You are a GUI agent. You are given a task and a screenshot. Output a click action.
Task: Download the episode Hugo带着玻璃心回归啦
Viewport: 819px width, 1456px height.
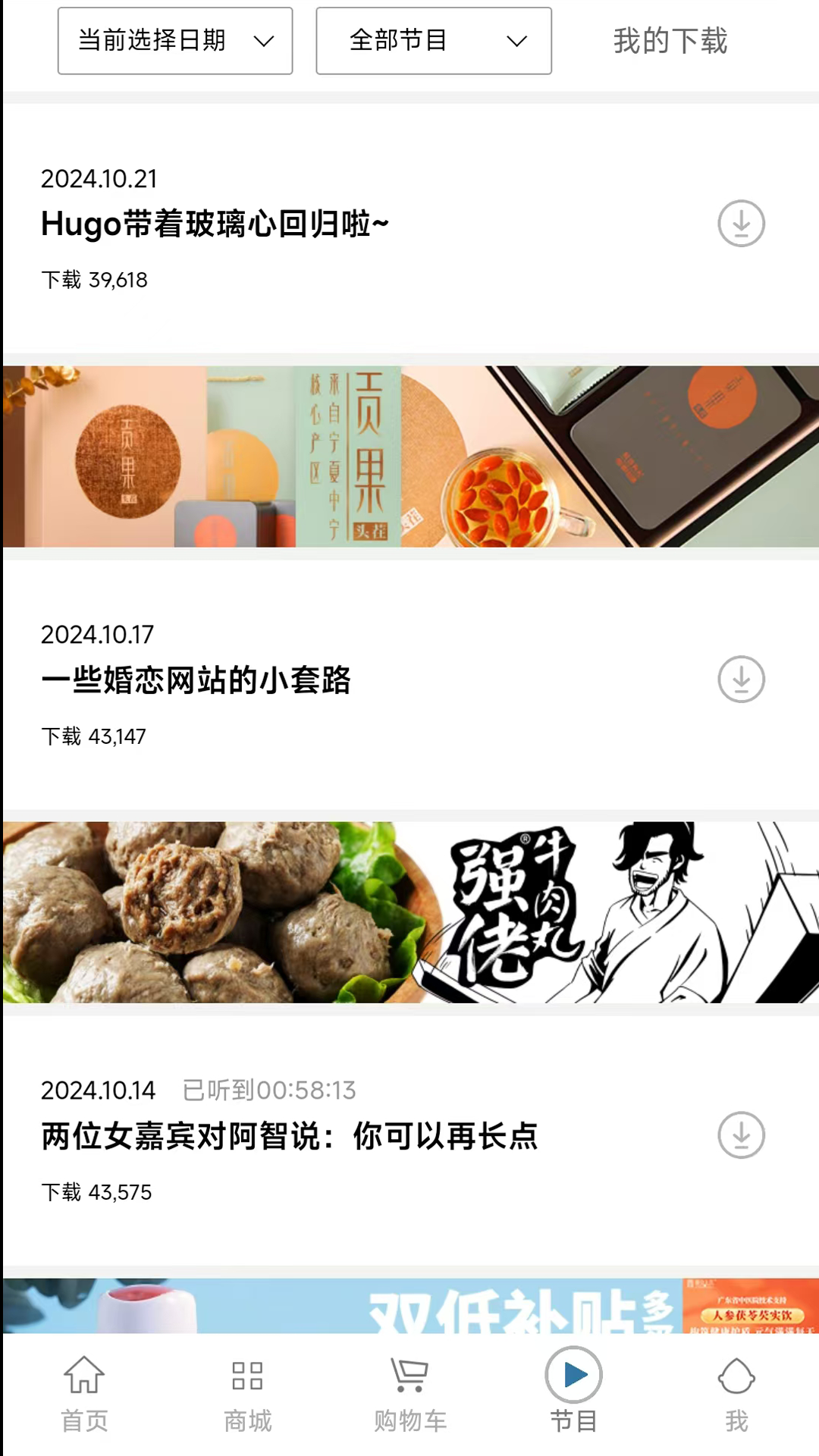pyautogui.click(x=740, y=223)
